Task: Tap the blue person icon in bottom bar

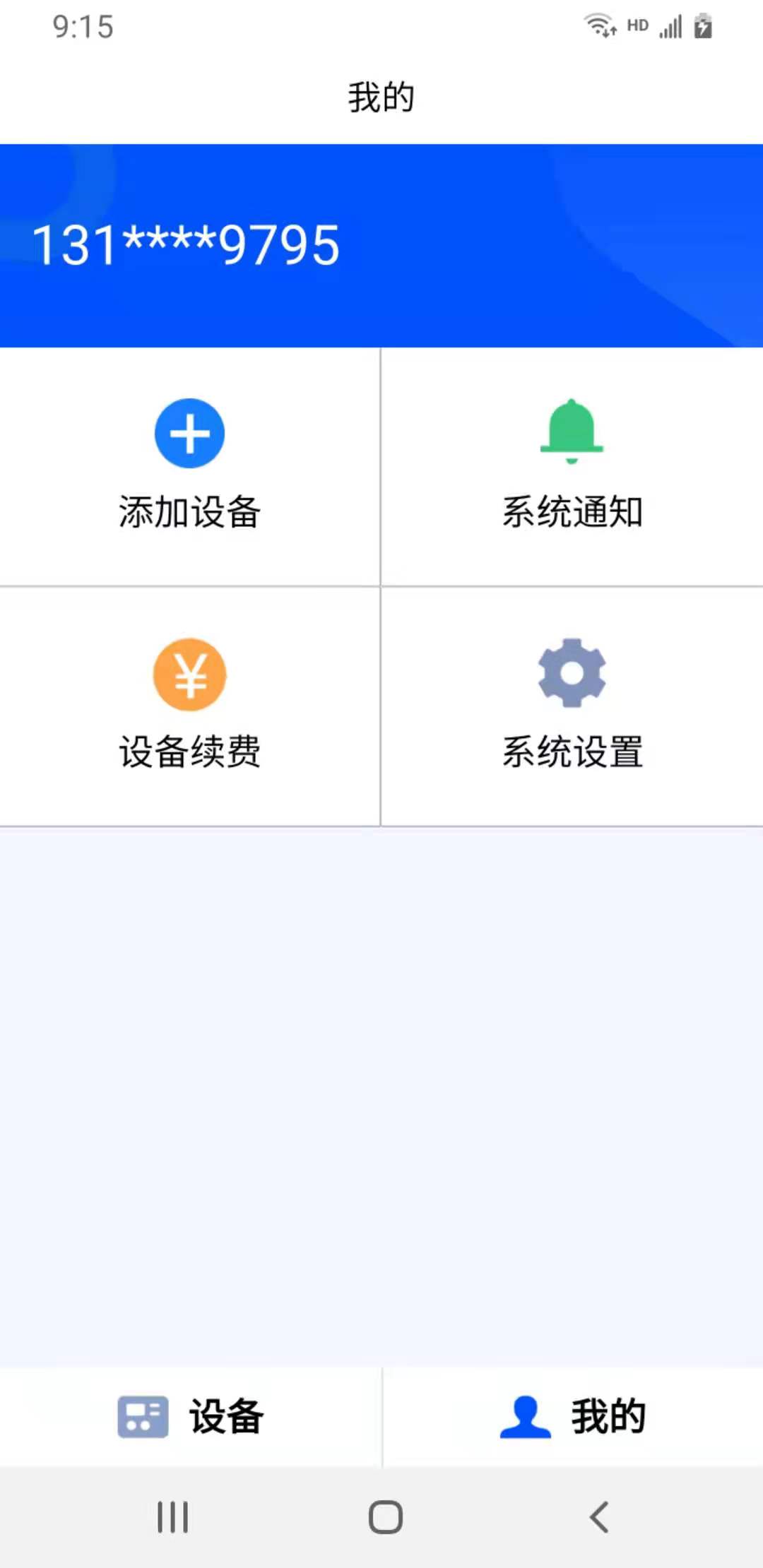Action: coord(524,1415)
